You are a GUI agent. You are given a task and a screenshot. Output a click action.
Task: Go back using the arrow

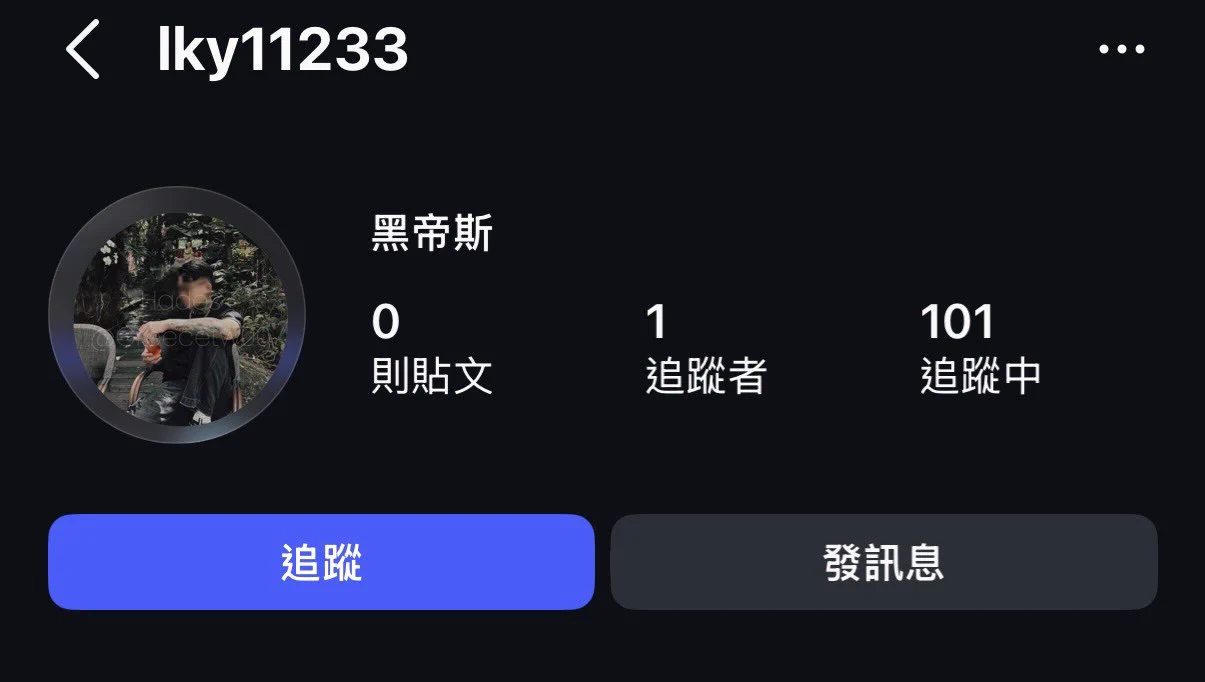pos(84,50)
